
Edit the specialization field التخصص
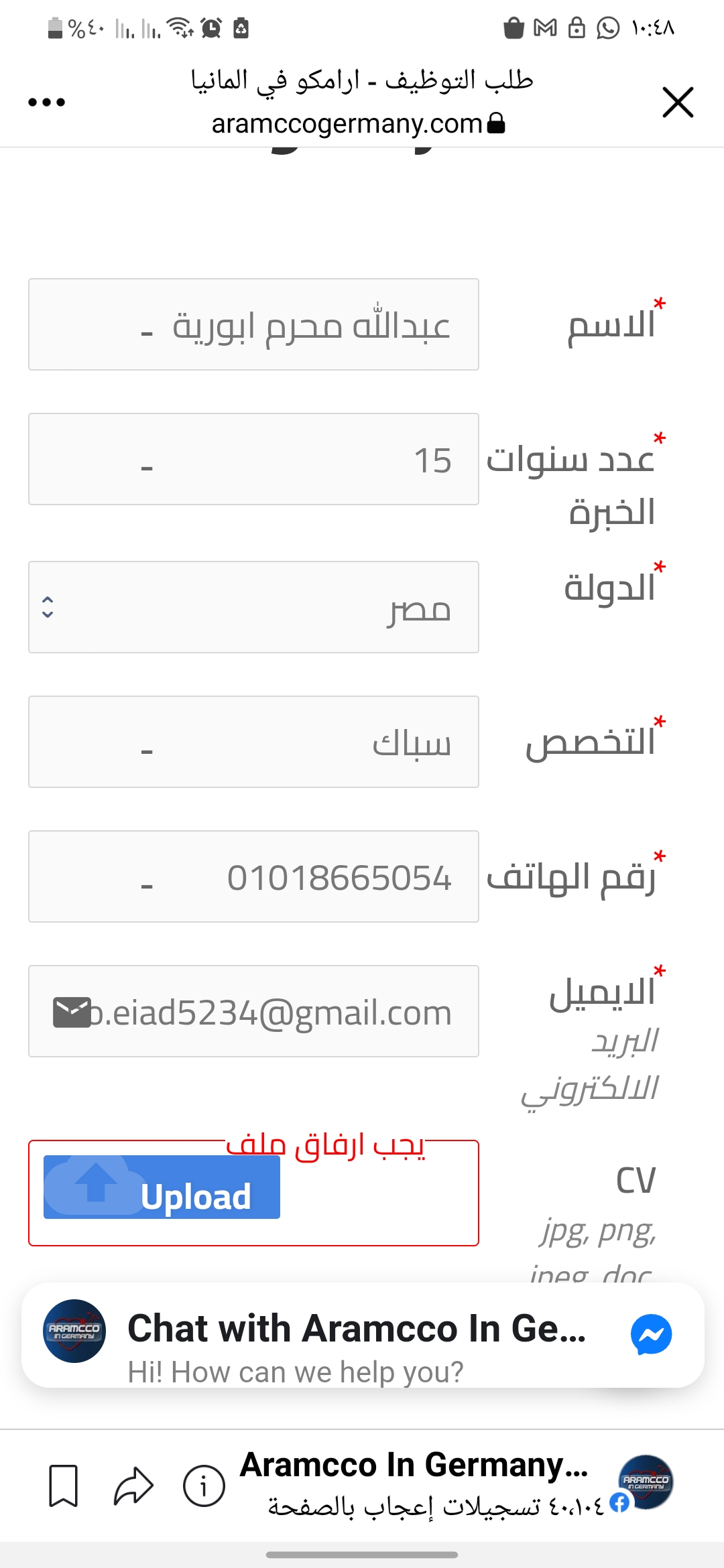point(253,742)
